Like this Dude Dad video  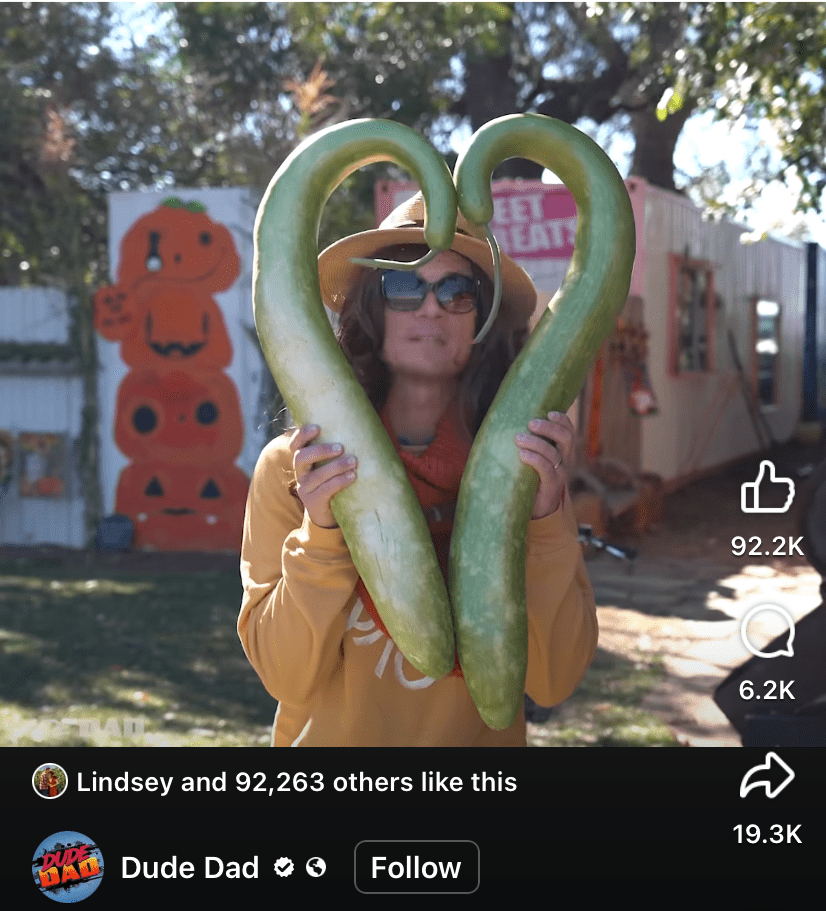[x=767, y=489]
